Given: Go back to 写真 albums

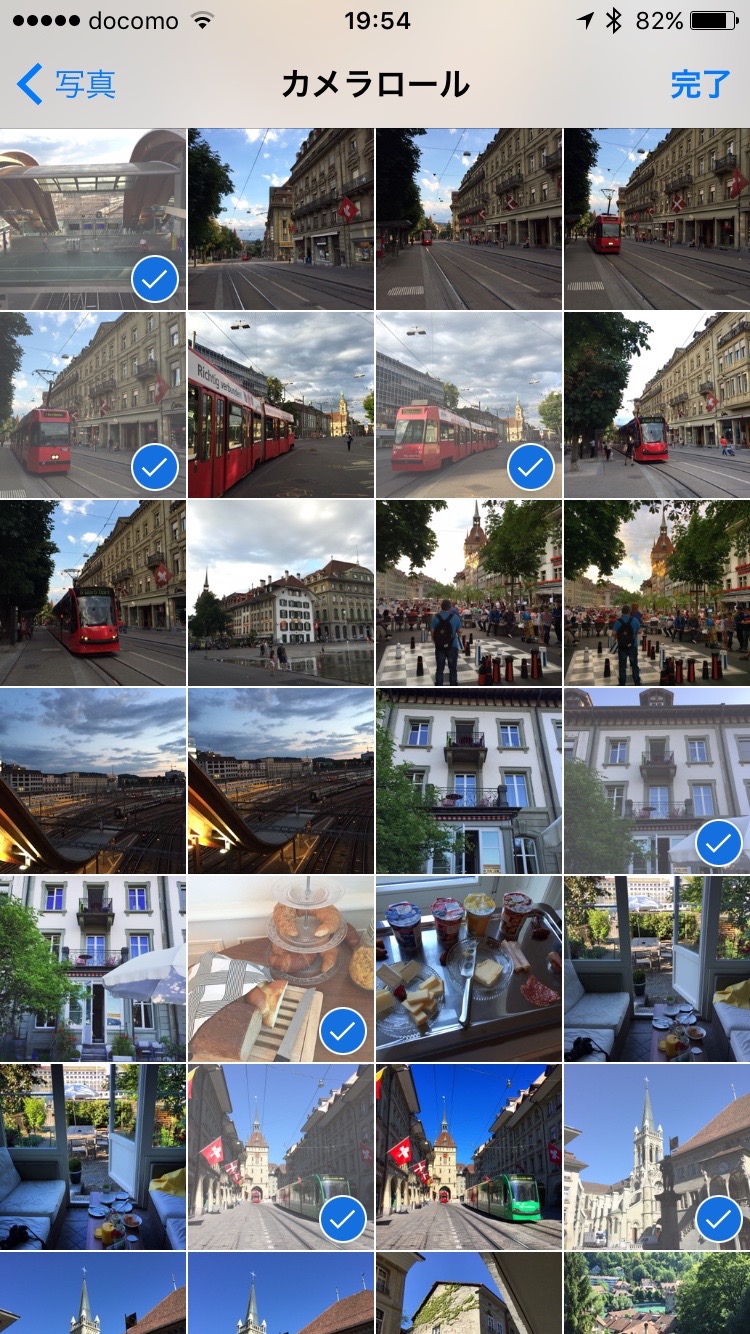Looking at the screenshot, I should (x=67, y=85).
